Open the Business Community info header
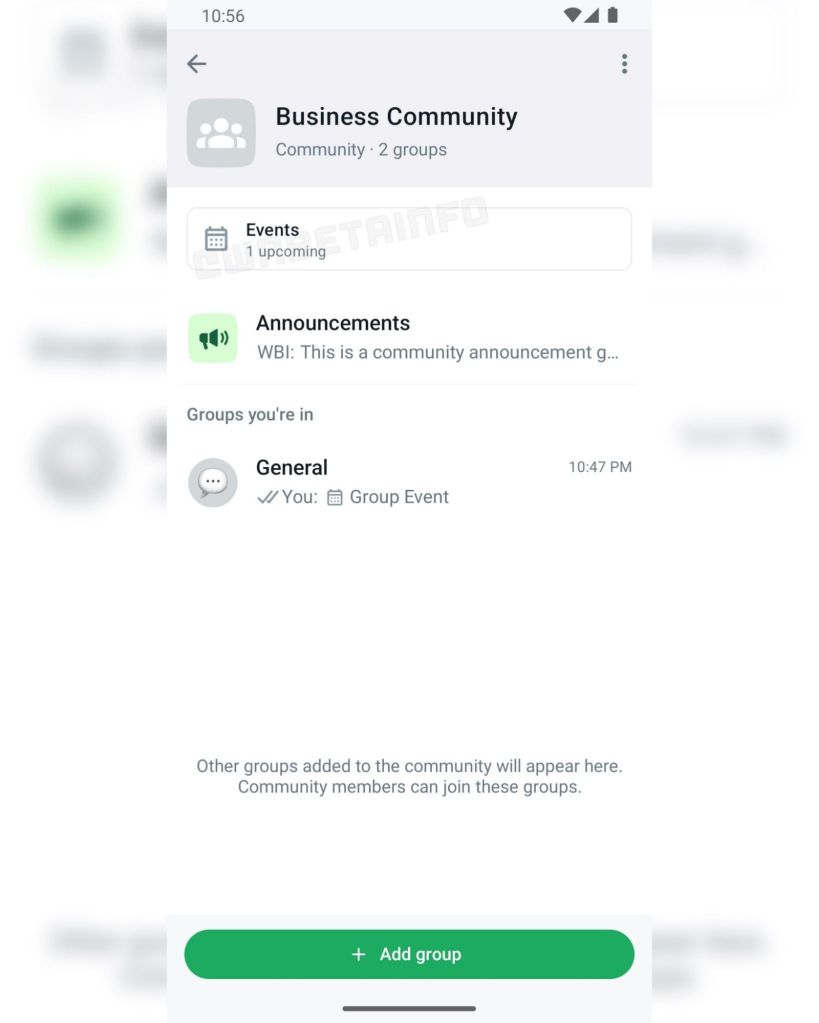 click(396, 132)
